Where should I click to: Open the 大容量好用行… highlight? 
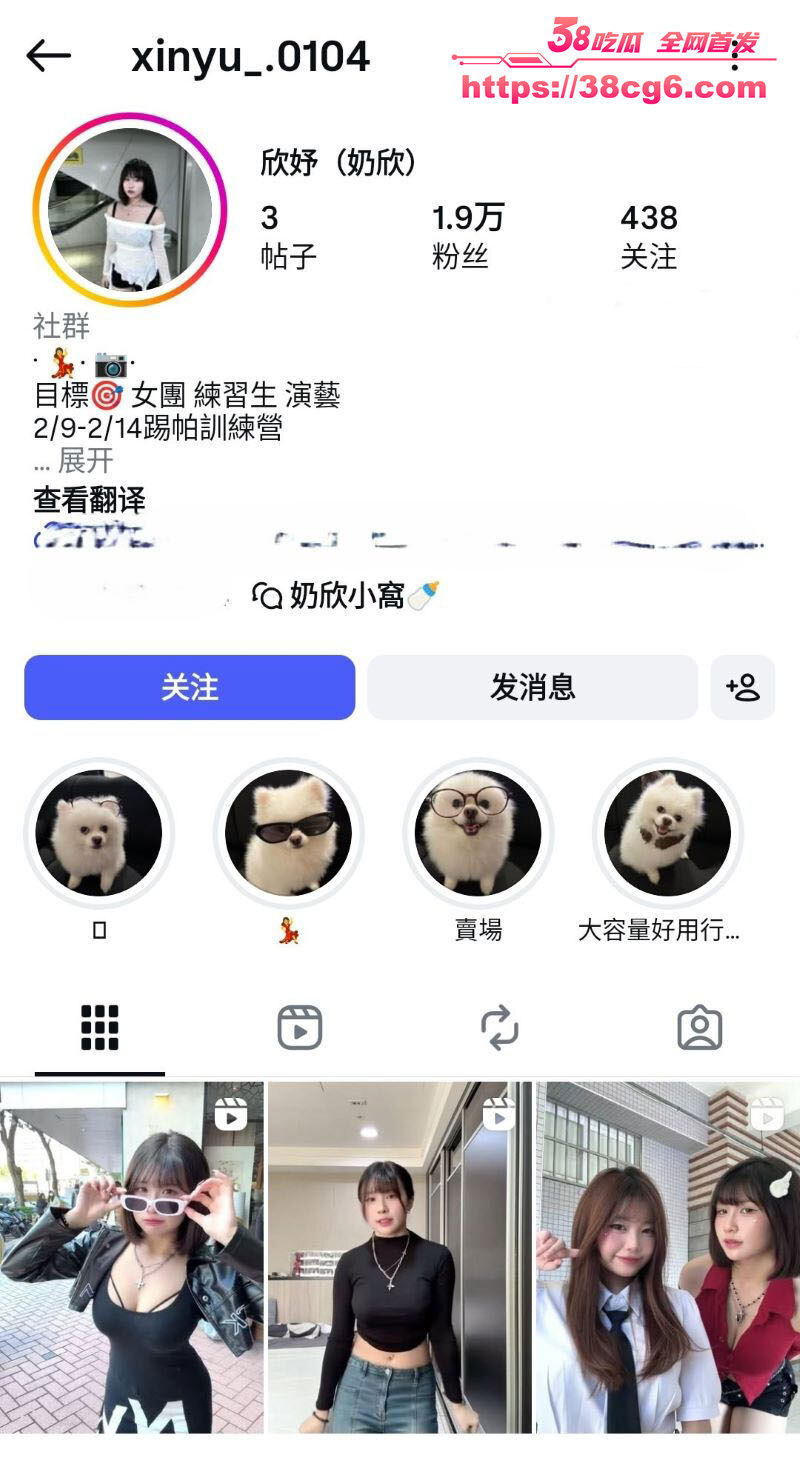click(x=667, y=833)
